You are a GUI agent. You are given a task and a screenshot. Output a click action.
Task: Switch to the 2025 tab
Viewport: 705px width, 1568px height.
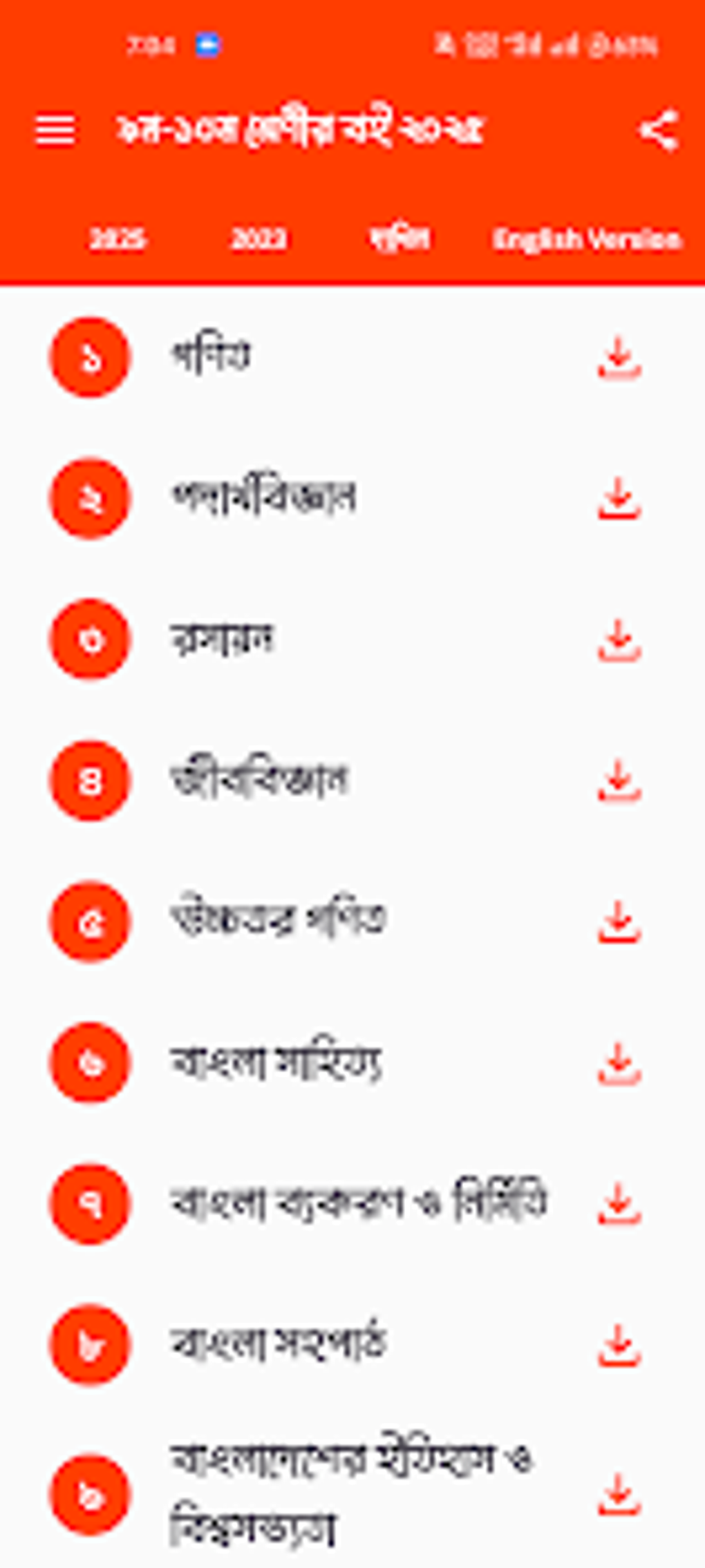[x=117, y=239]
